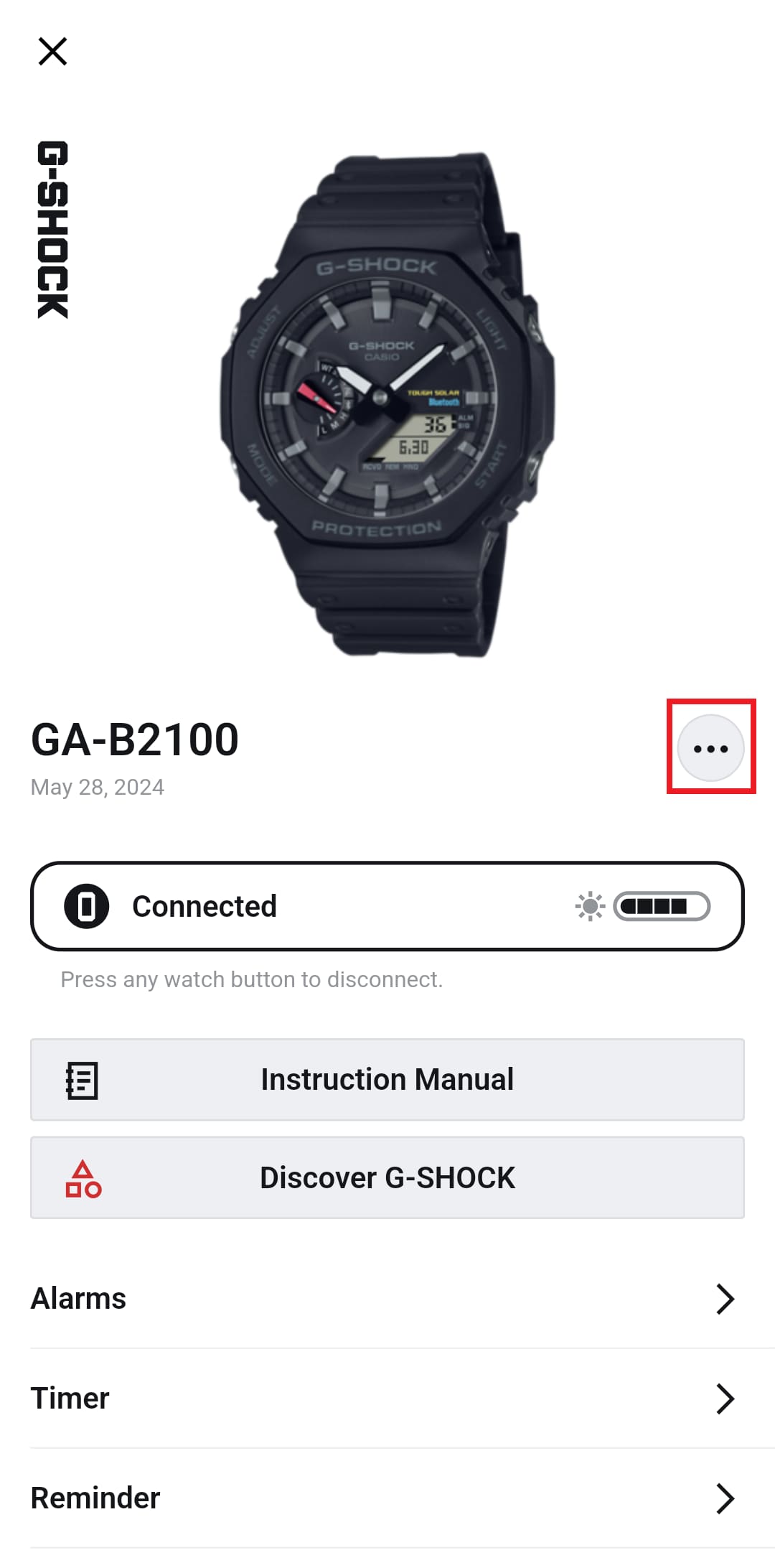The image size is (775, 1568).
Task: Open the three-dot more options menu
Action: click(x=710, y=748)
